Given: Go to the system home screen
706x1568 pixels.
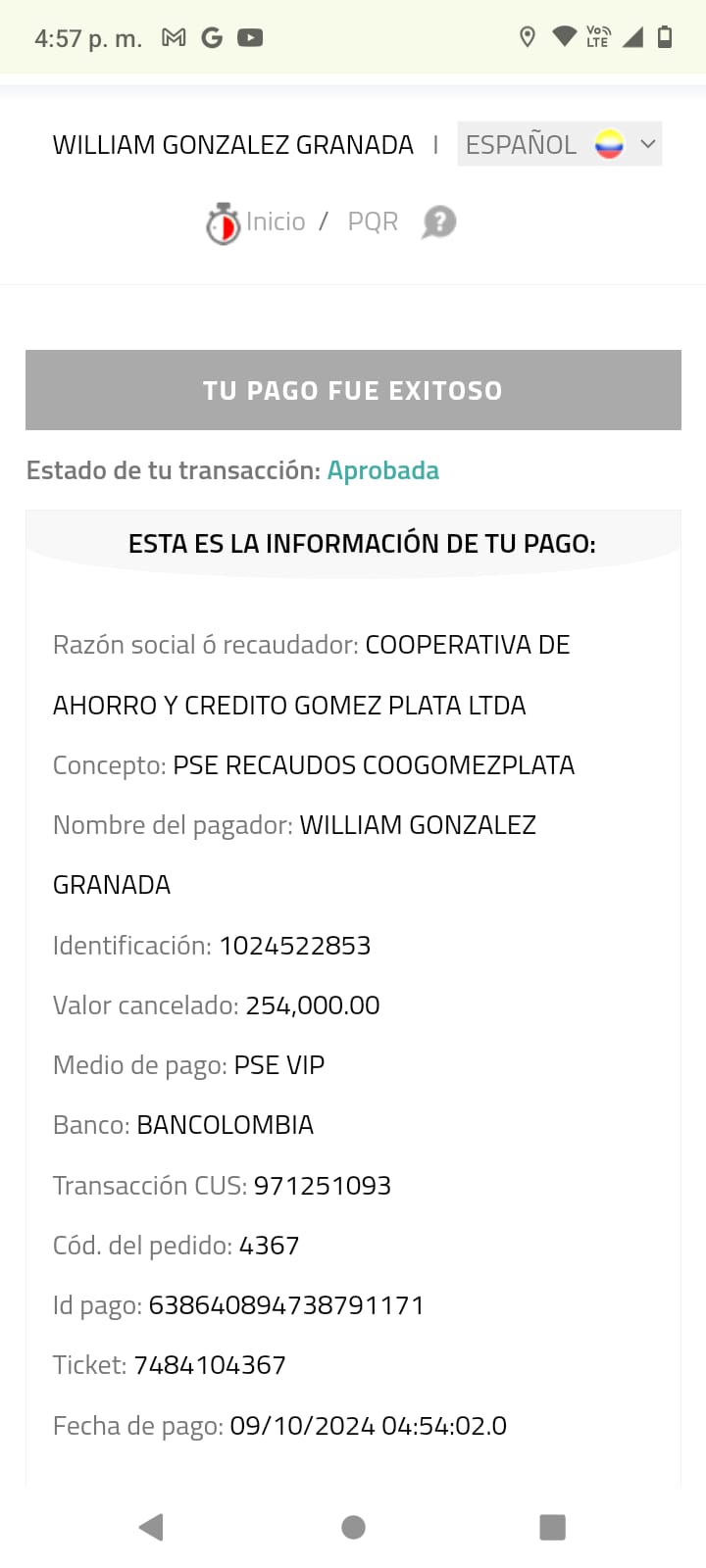Looking at the screenshot, I should pyautogui.click(x=353, y=1527).
